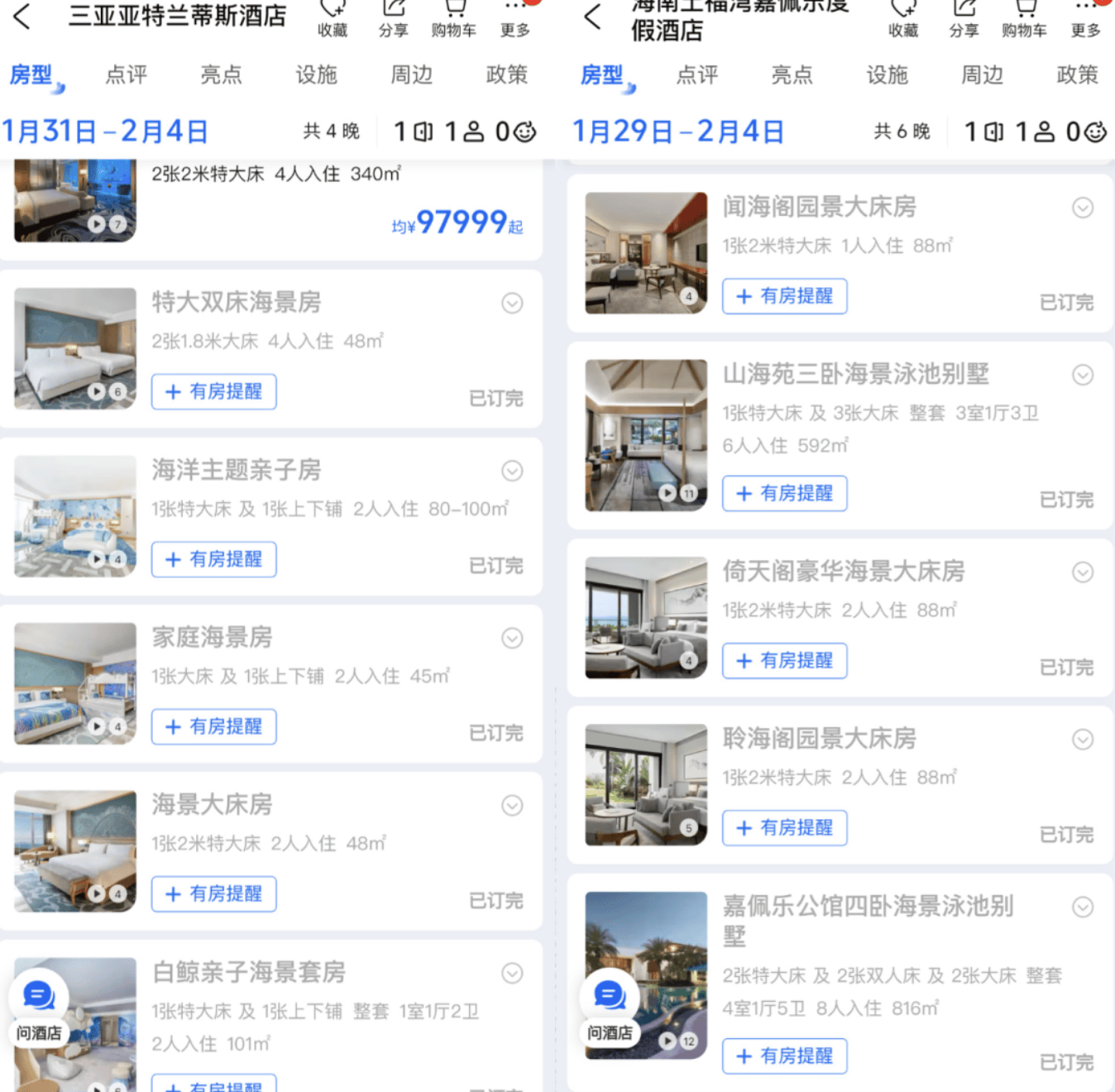The height and width of the screenshot is (1092, 1115).
Task: Set availability reminder for 特大双床海景房
Action: click(213, 392)
